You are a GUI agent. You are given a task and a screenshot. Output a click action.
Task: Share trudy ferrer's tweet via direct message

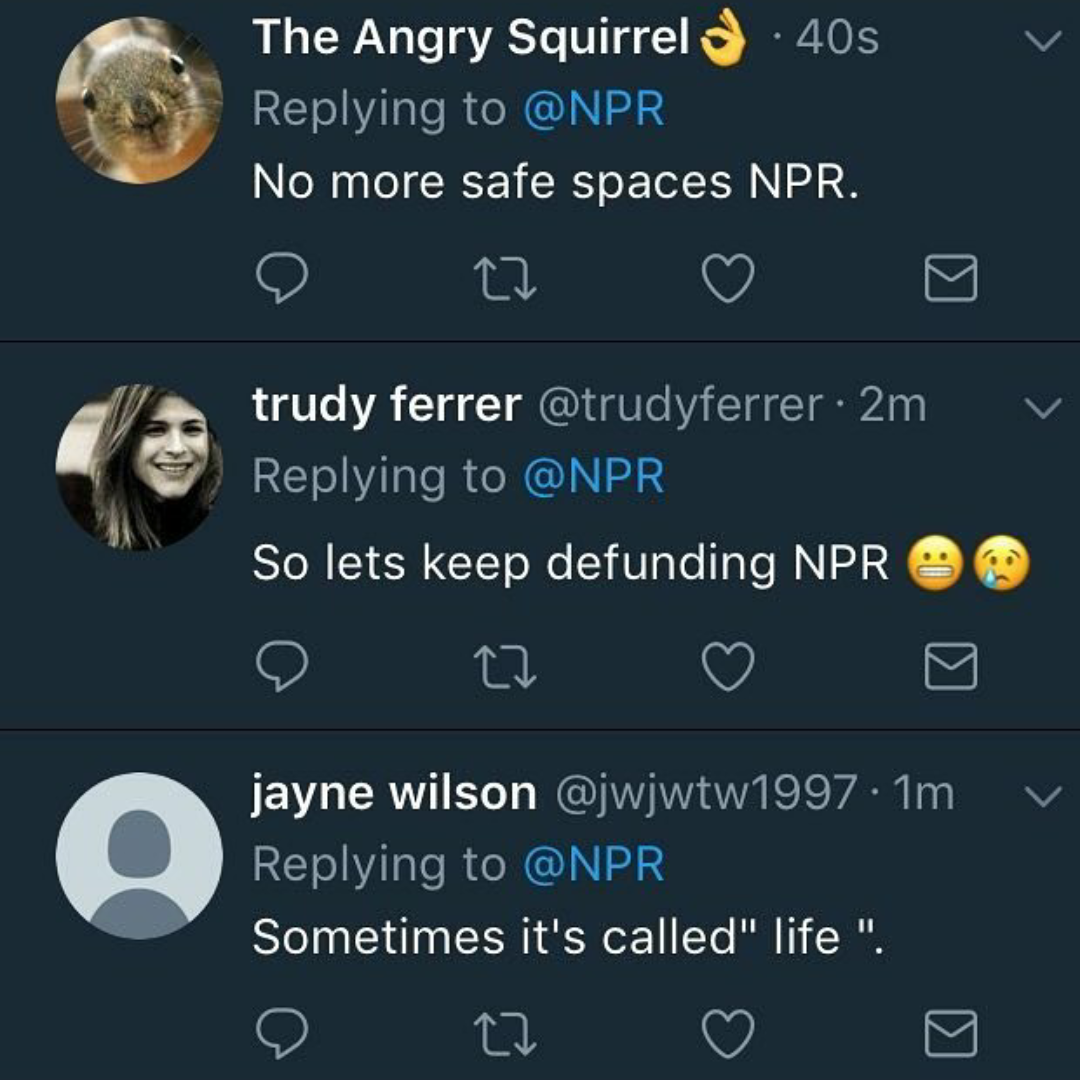[949, 666]
